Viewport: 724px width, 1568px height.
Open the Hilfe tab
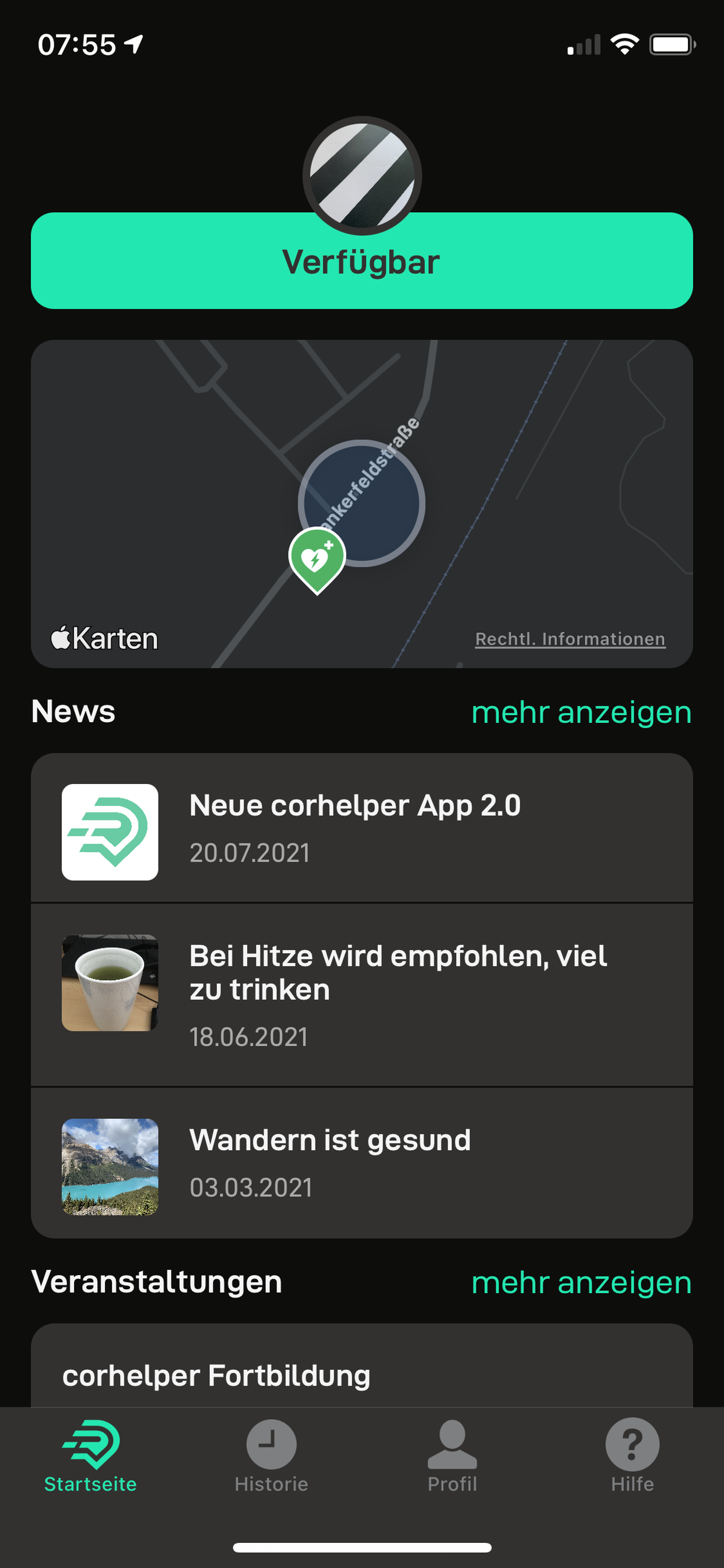tap(632, 1455)
